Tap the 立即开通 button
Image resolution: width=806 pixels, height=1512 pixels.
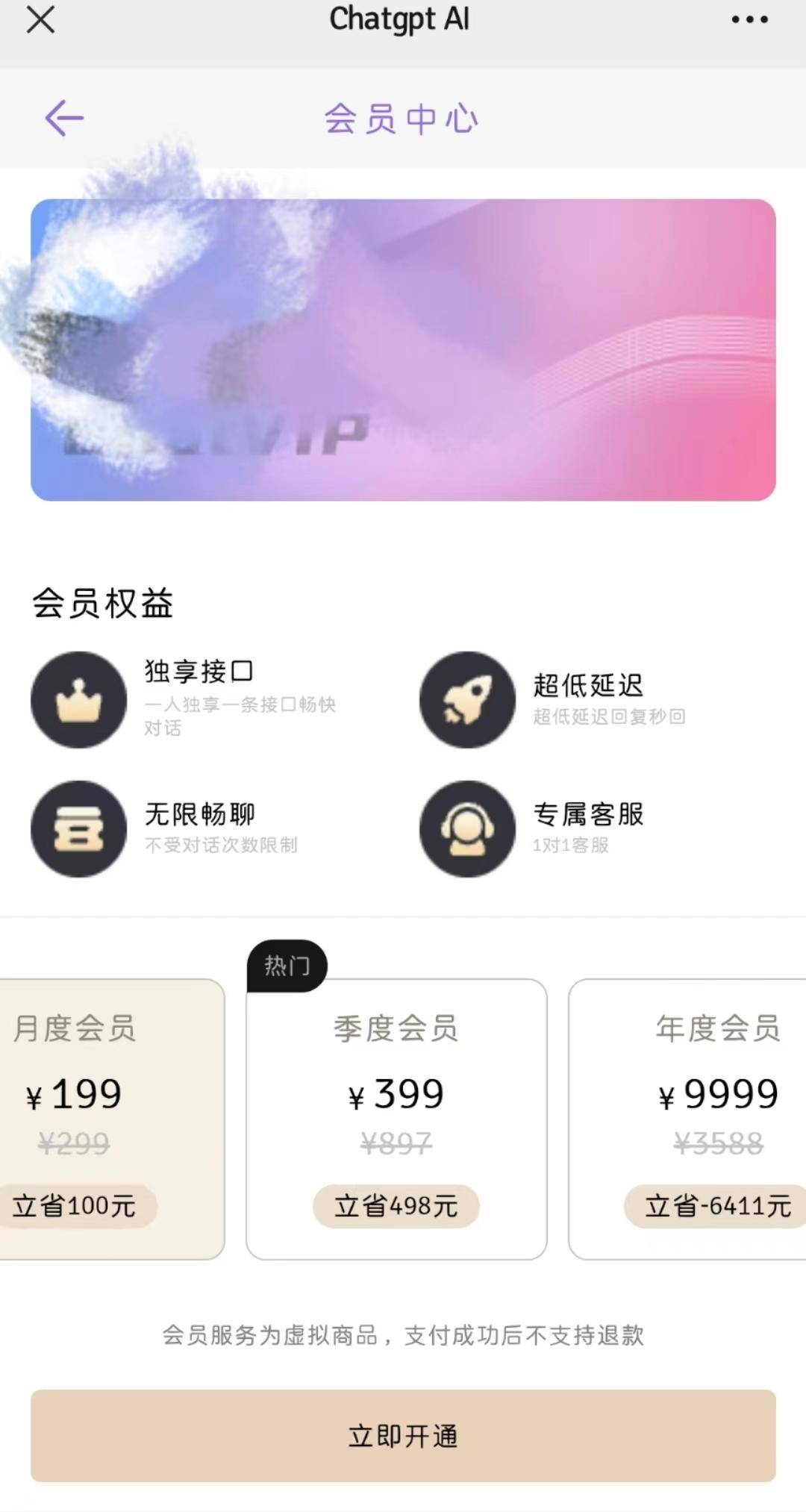403,1435
